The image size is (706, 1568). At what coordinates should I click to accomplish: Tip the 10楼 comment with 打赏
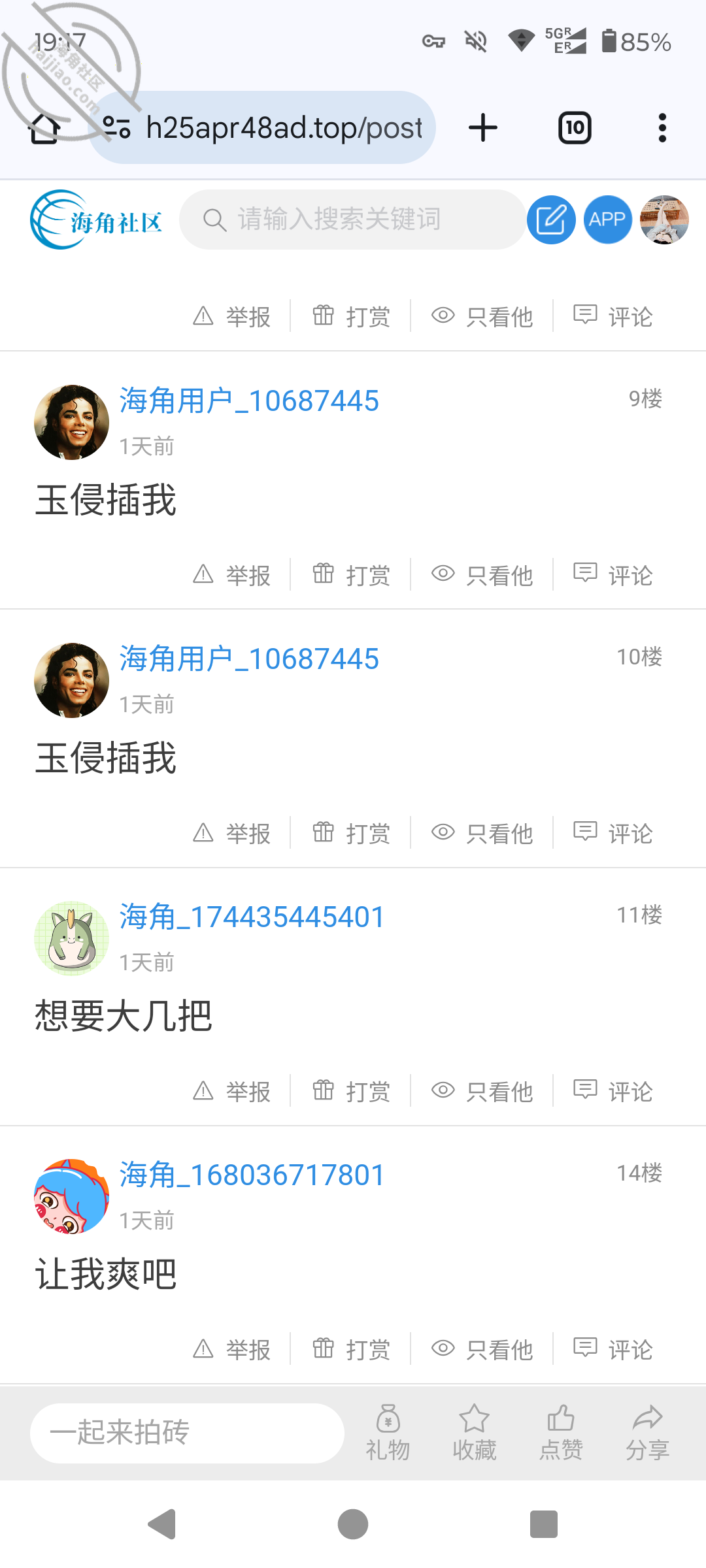pos(351,833)
